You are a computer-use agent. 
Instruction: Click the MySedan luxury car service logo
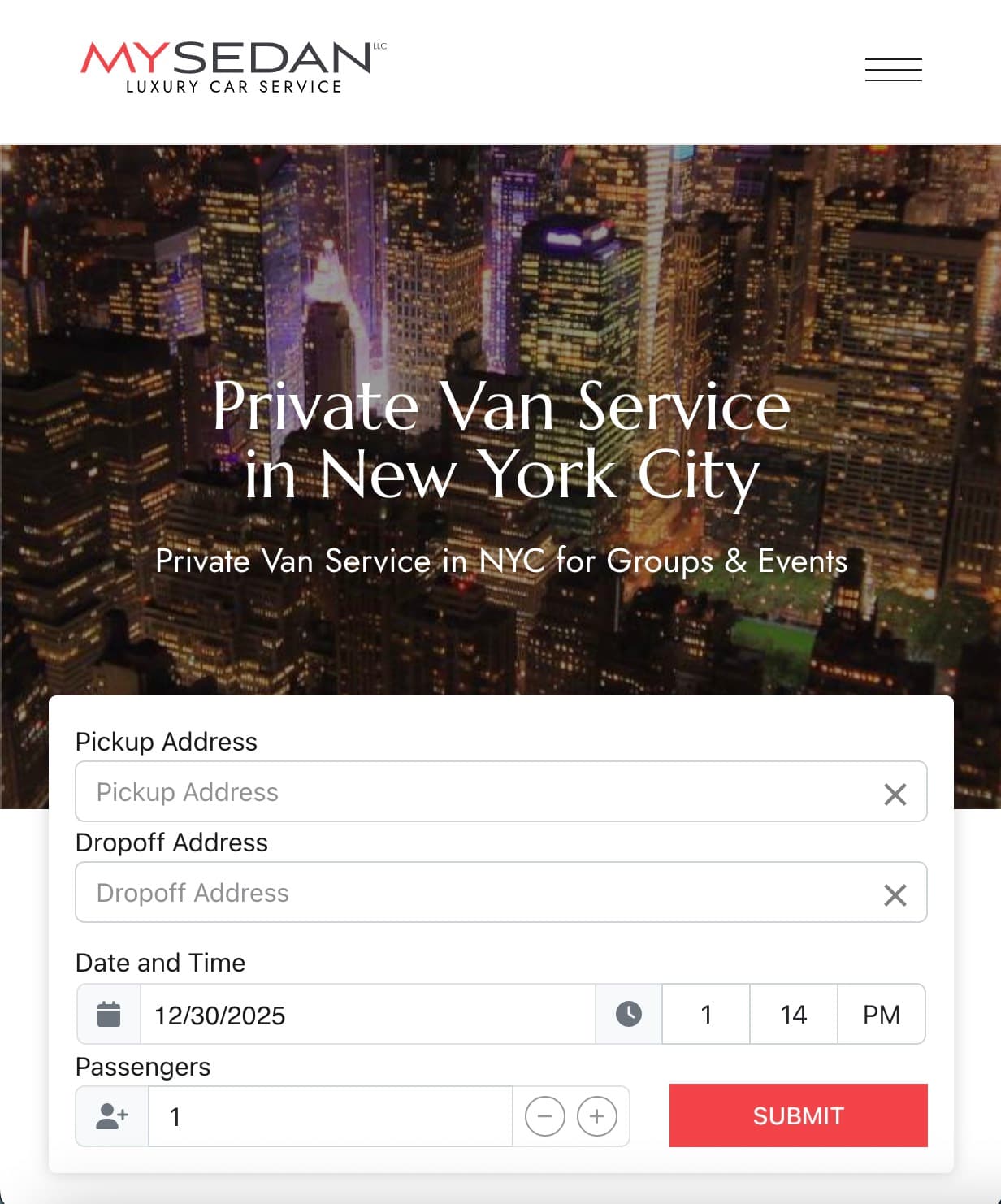click(x=231, y=65)
